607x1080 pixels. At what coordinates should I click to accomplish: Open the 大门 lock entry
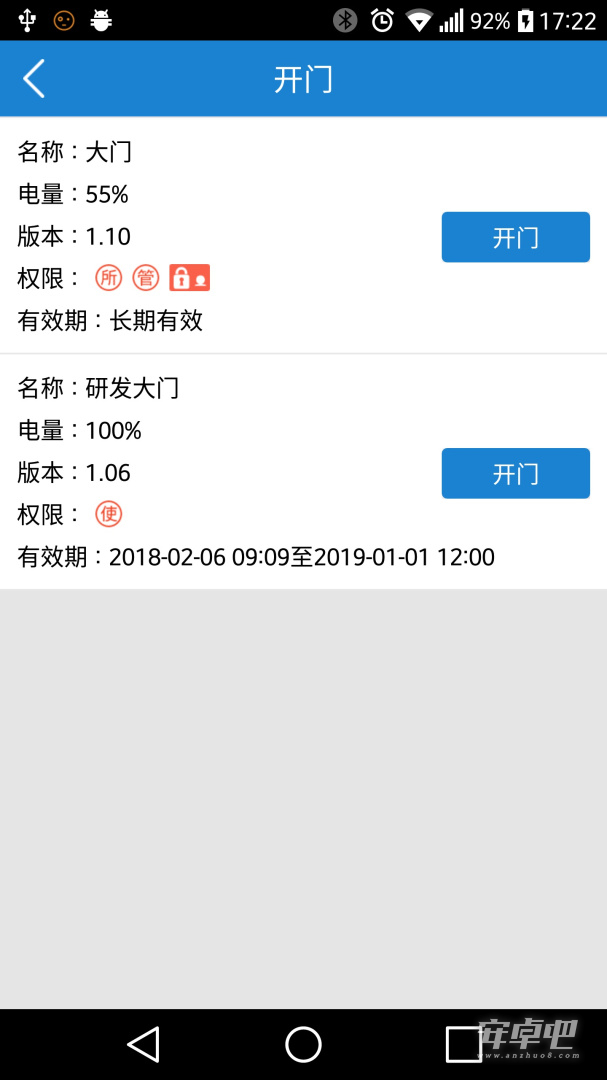303,236
